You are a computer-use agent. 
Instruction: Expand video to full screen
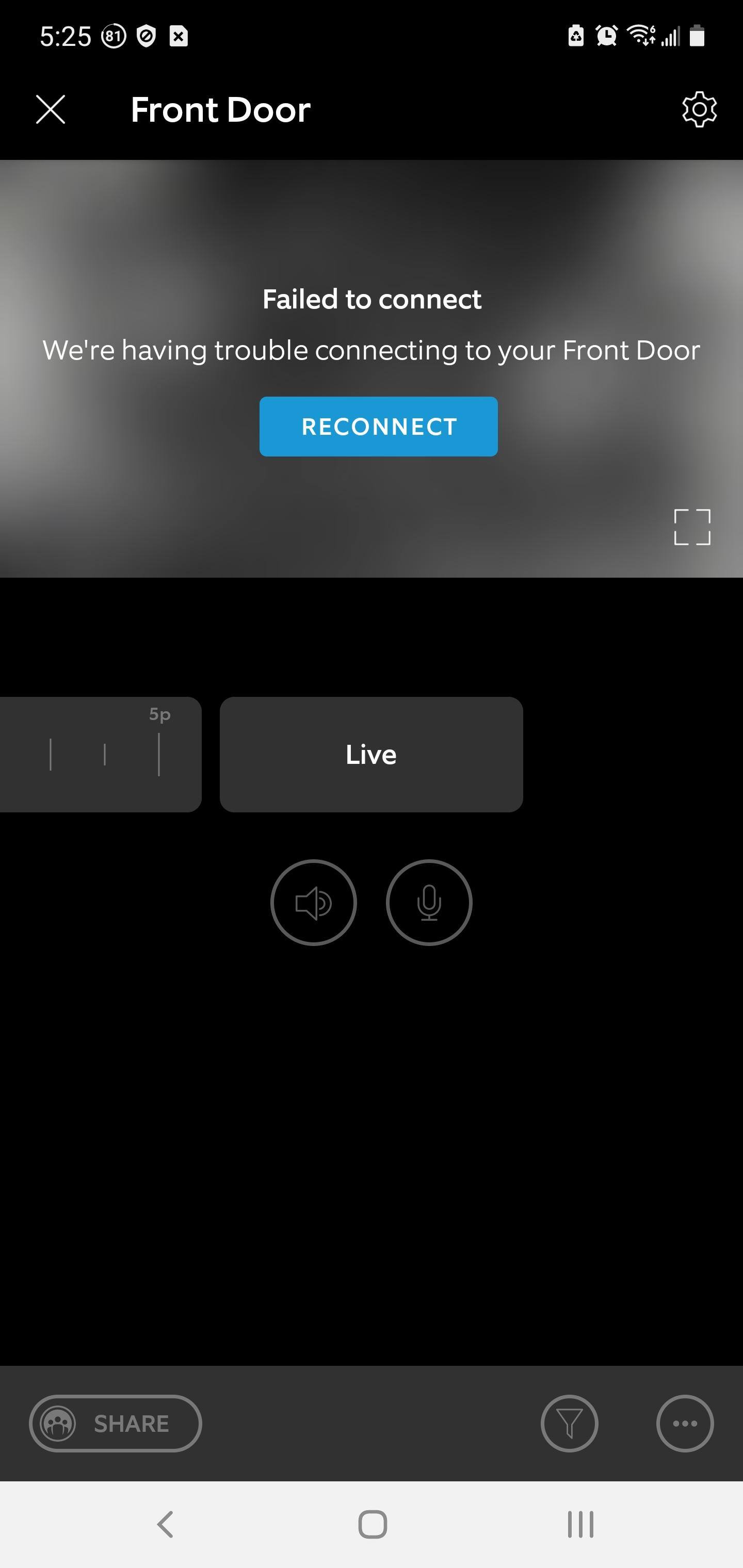click(x=692, y=527)
